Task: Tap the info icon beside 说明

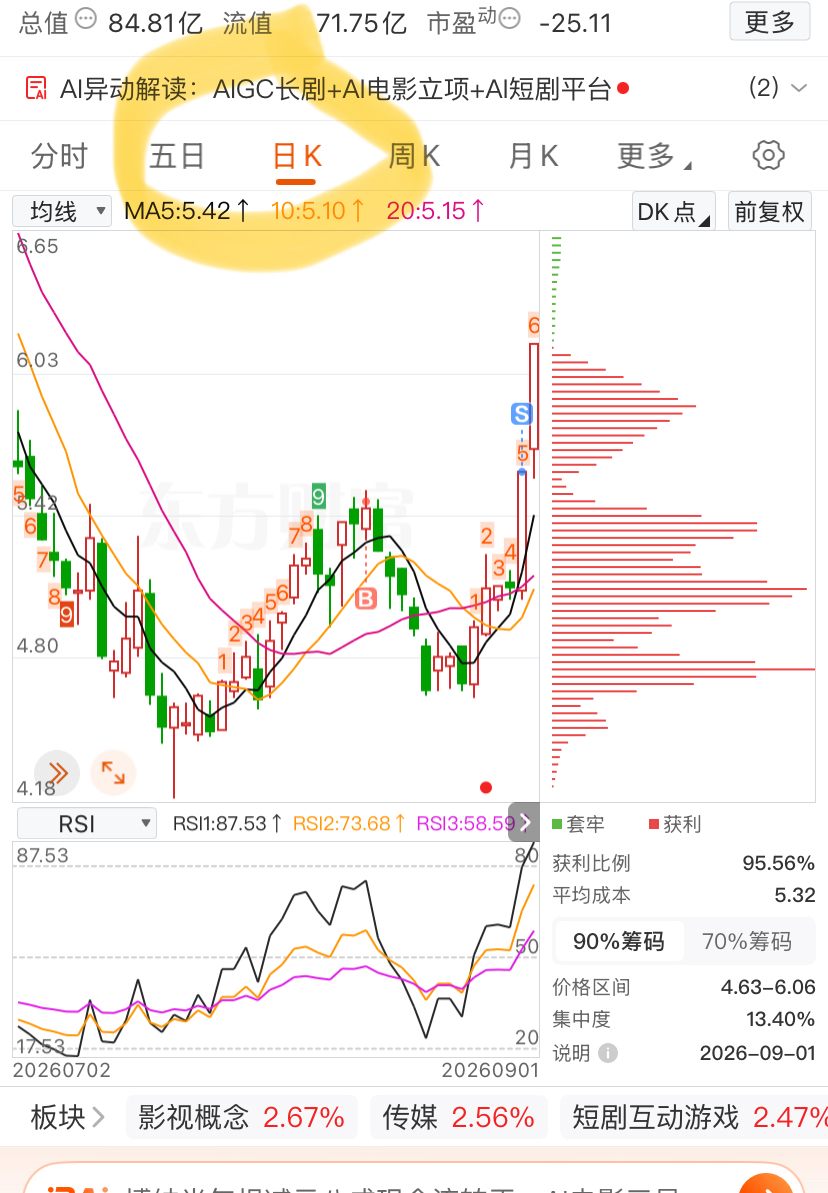Action: (607, 1052)
